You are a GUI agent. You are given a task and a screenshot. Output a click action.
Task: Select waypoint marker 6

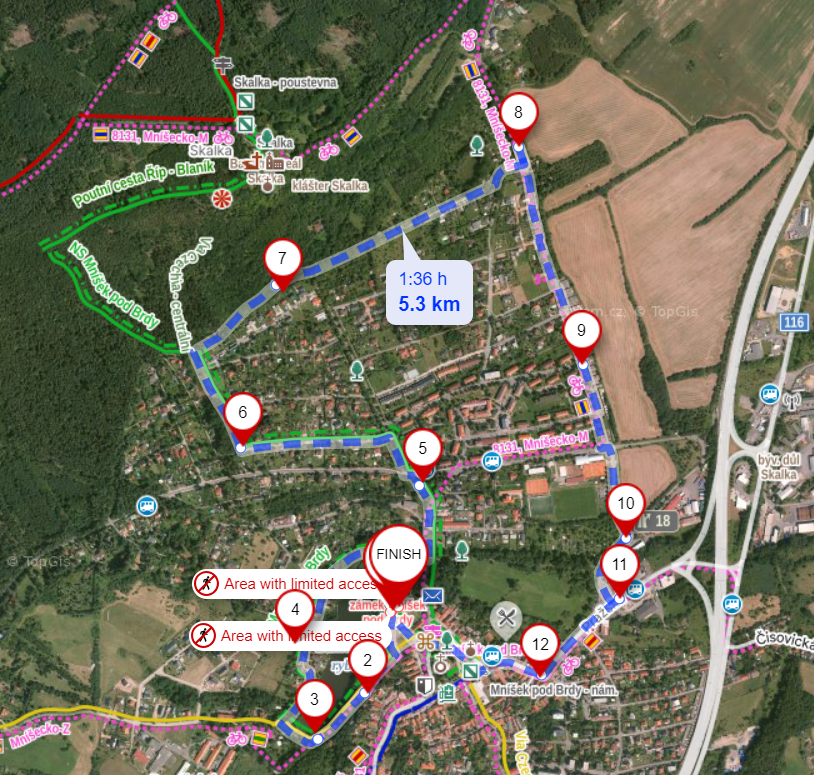tap(242, 412)
